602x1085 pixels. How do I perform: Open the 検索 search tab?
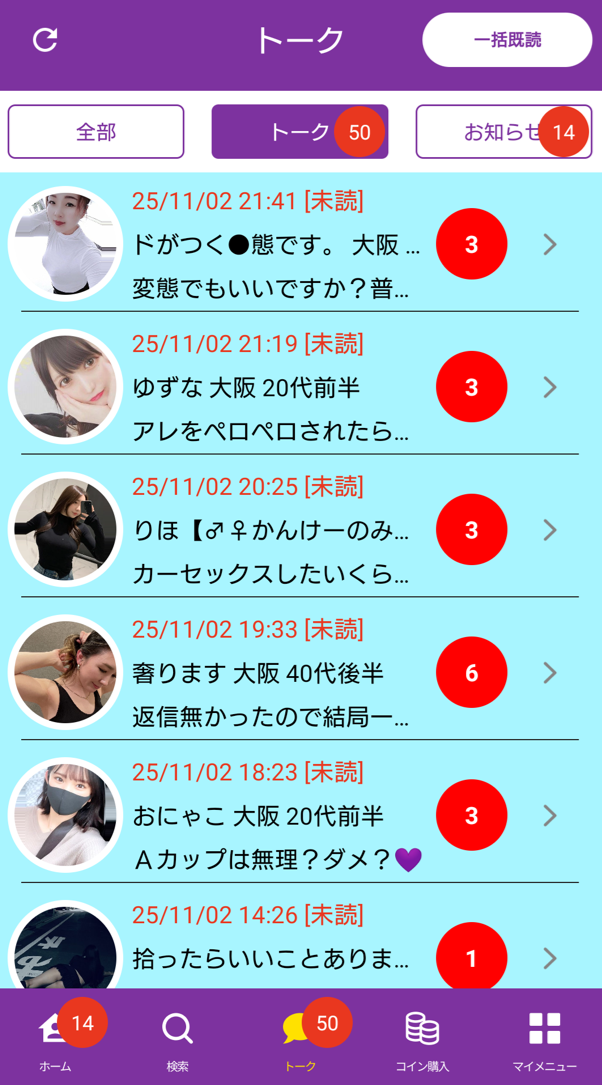(x=177, y=1040)
